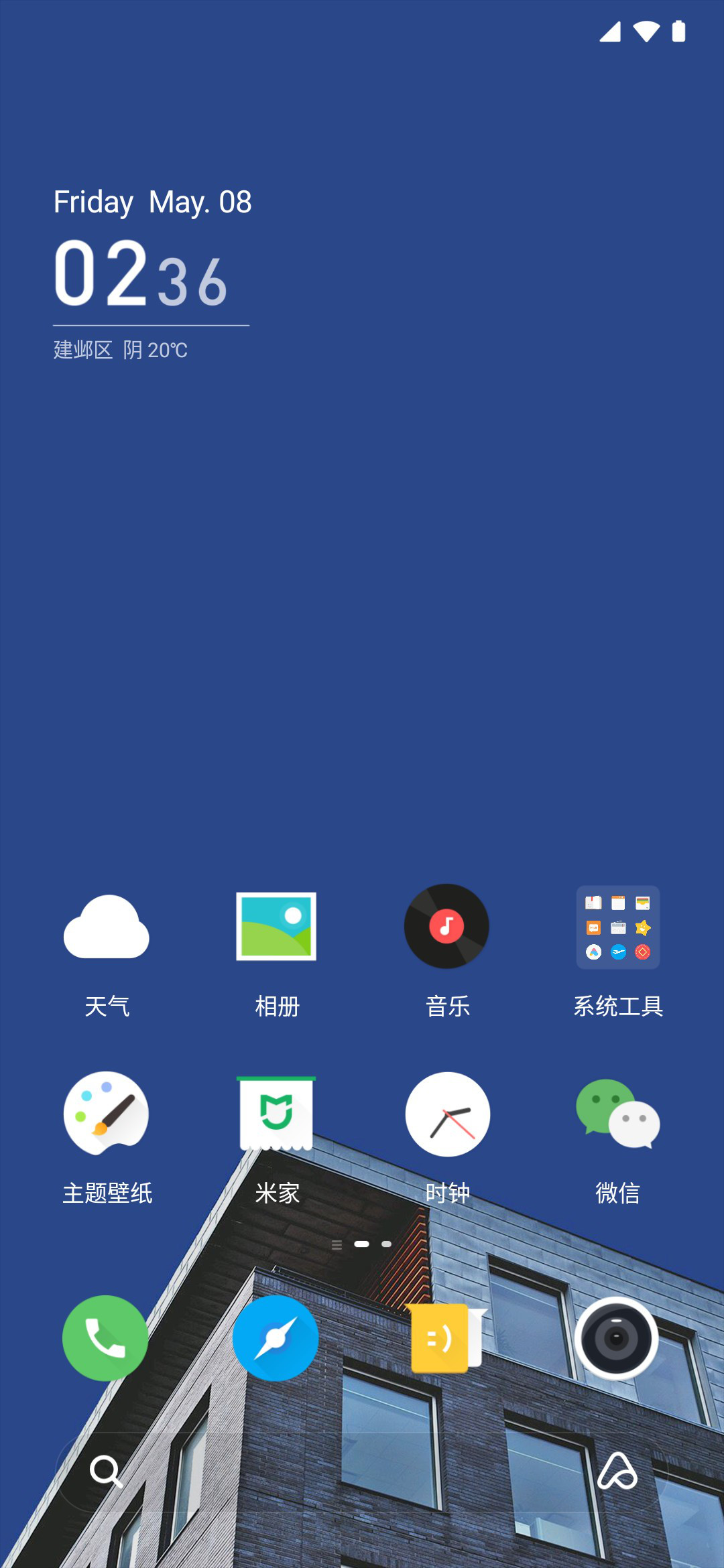
Task: Tap the assistant icon at bottom right
Action: pos(617,1472)
